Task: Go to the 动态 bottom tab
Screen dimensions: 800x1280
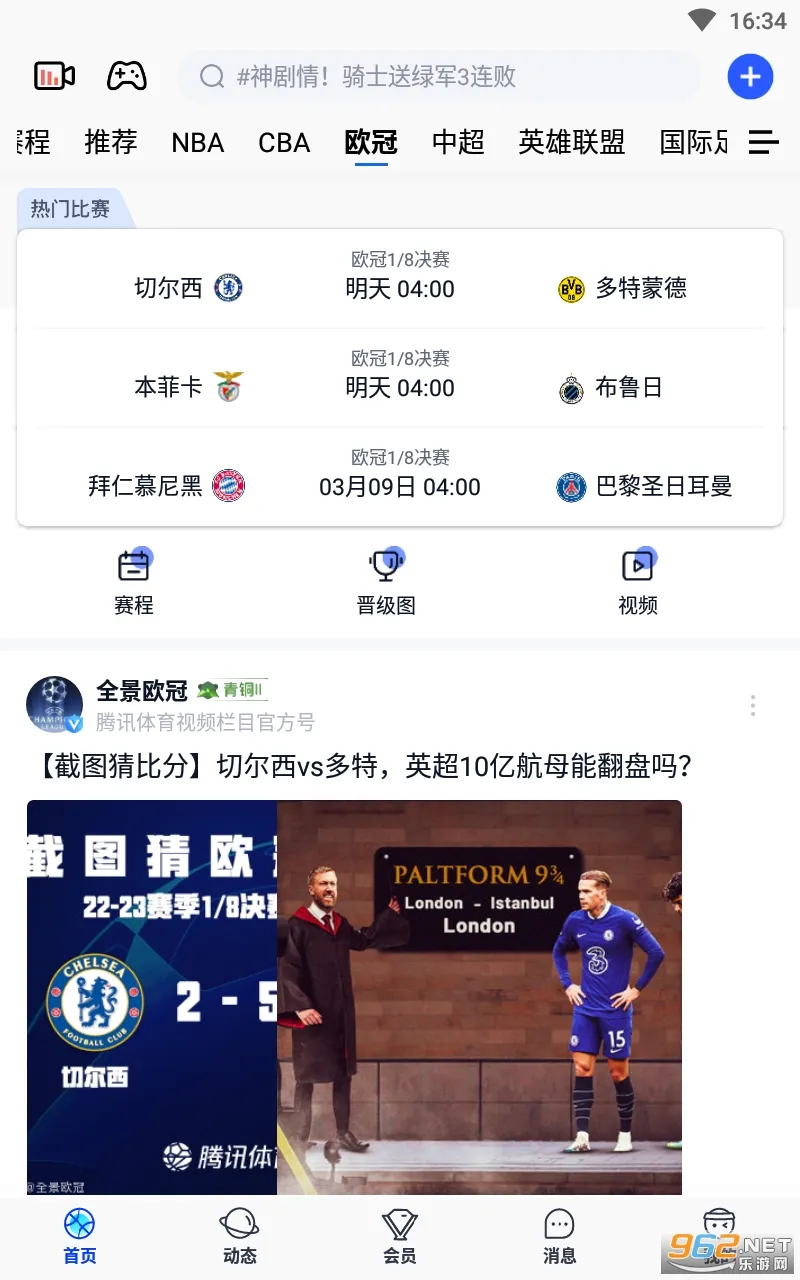Action: (x=240, y=1236)
